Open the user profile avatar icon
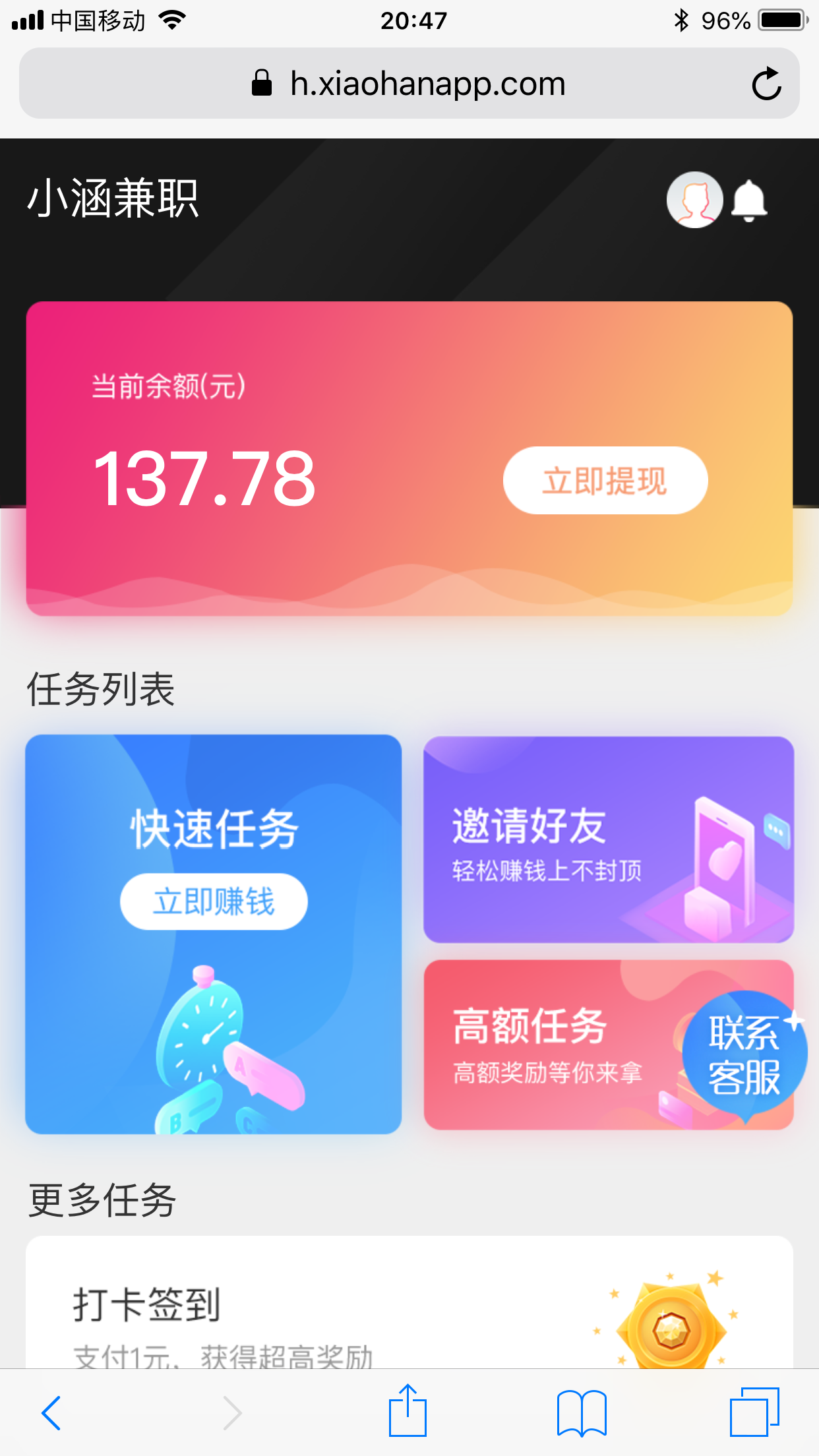The image size is (819, 1456). pos(694,200)
